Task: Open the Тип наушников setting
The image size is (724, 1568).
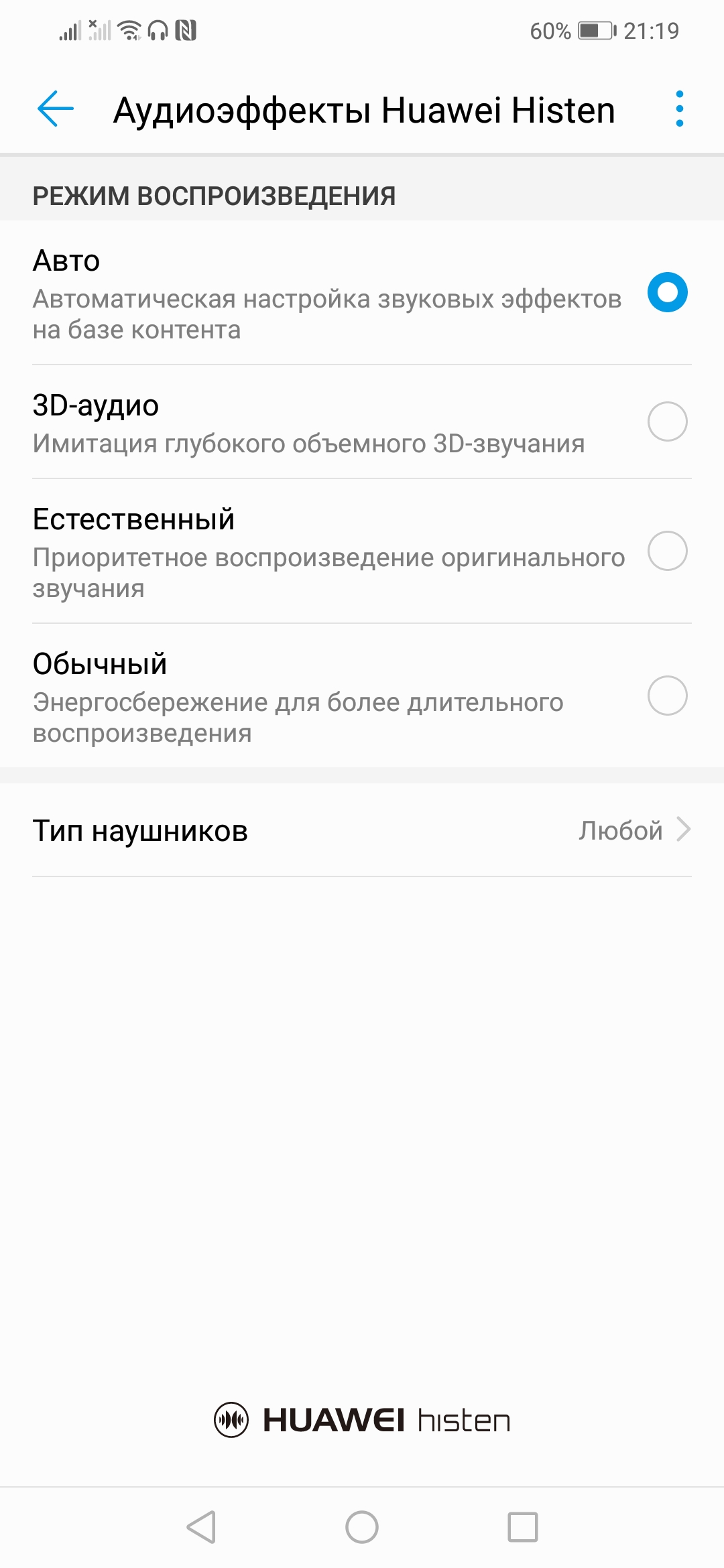Action: coord(362,831)
